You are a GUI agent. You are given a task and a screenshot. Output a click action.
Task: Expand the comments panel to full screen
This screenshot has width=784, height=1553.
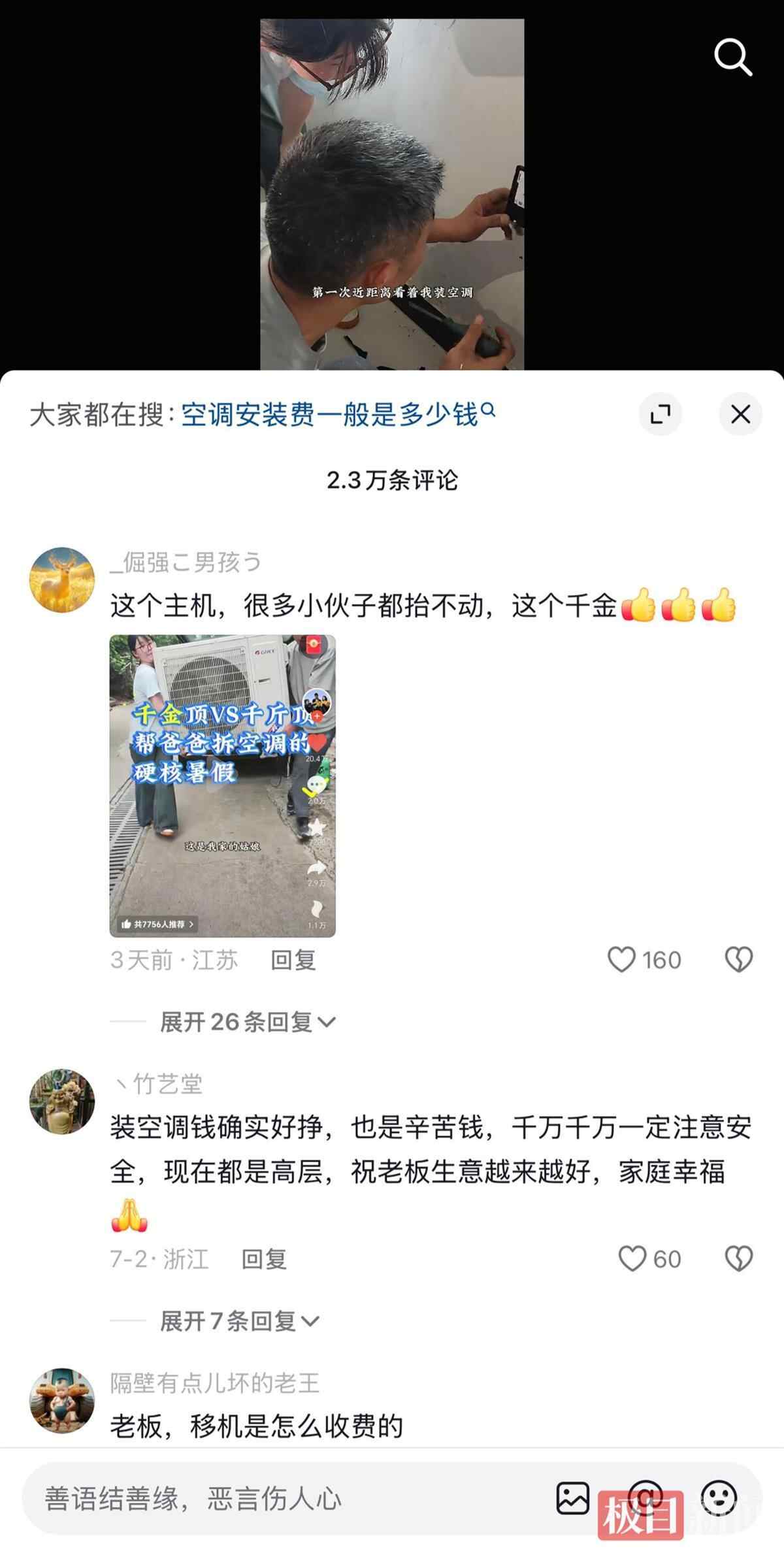[661, 414]
